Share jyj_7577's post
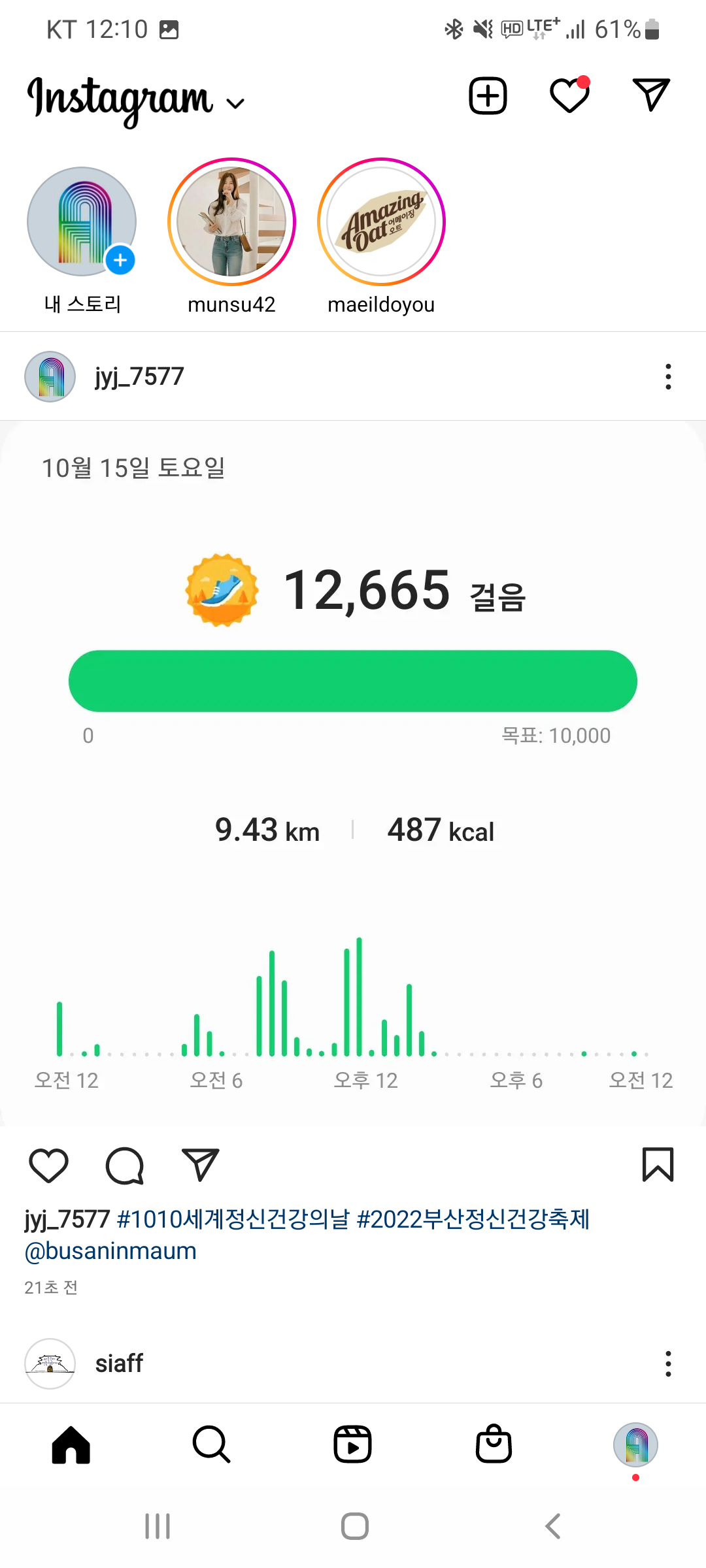This screenshot has height=1568, width=706. (200, 1165)
